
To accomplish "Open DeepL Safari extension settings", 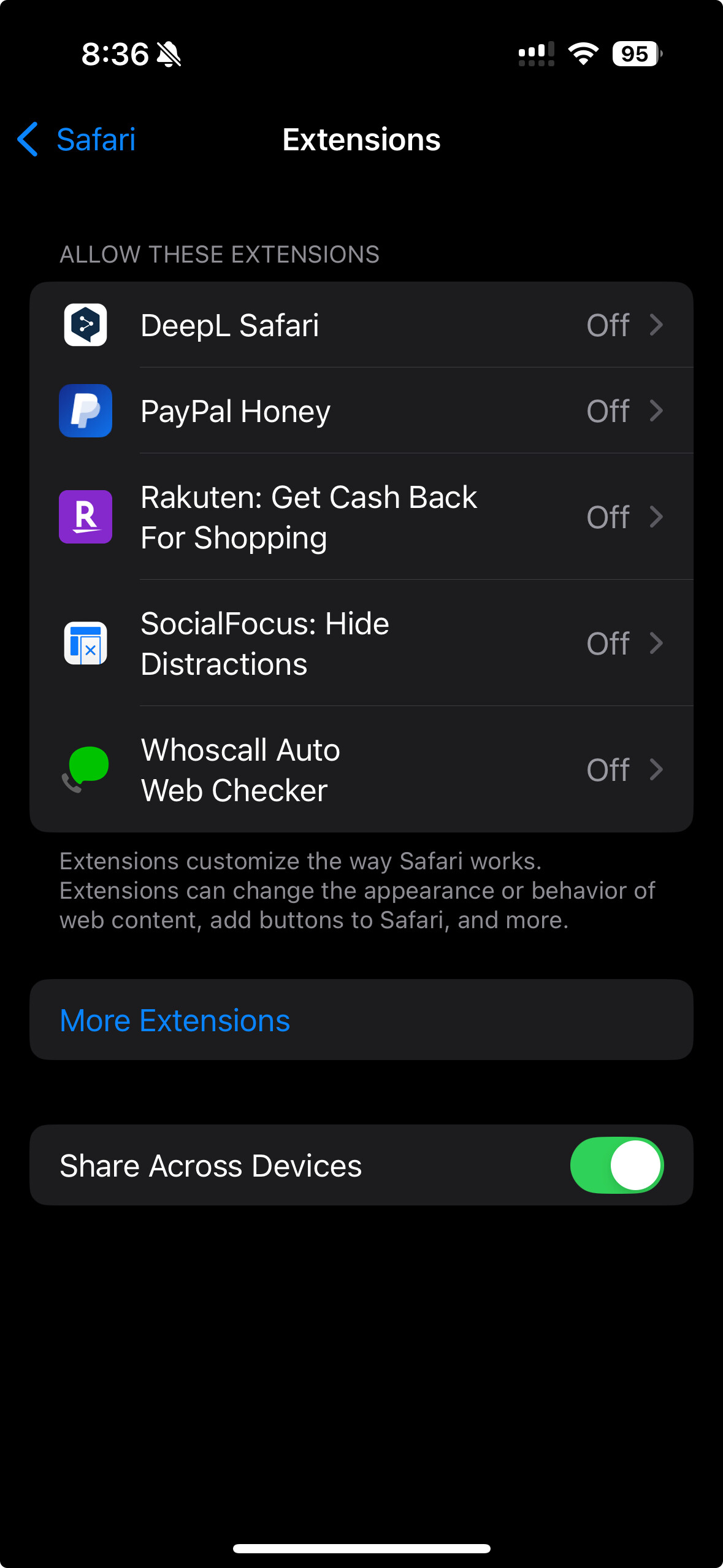I will coord(361,325).
